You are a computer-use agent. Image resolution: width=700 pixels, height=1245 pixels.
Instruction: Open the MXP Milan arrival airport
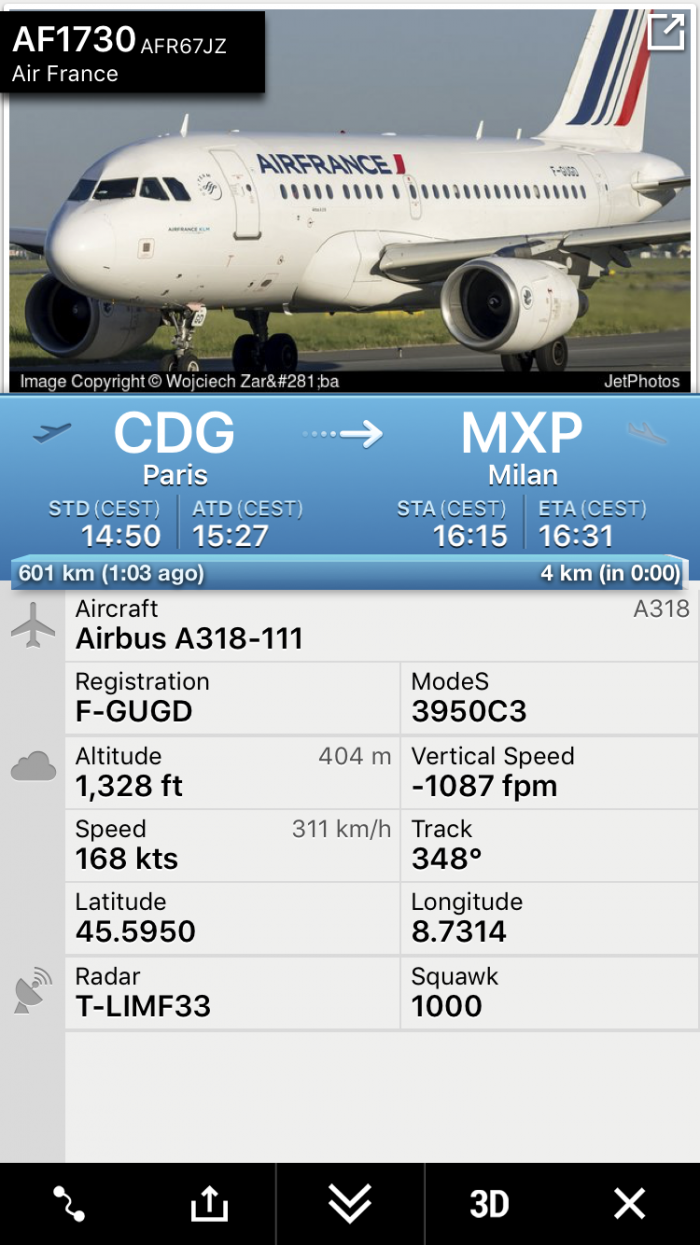click(x=522, y=446)
